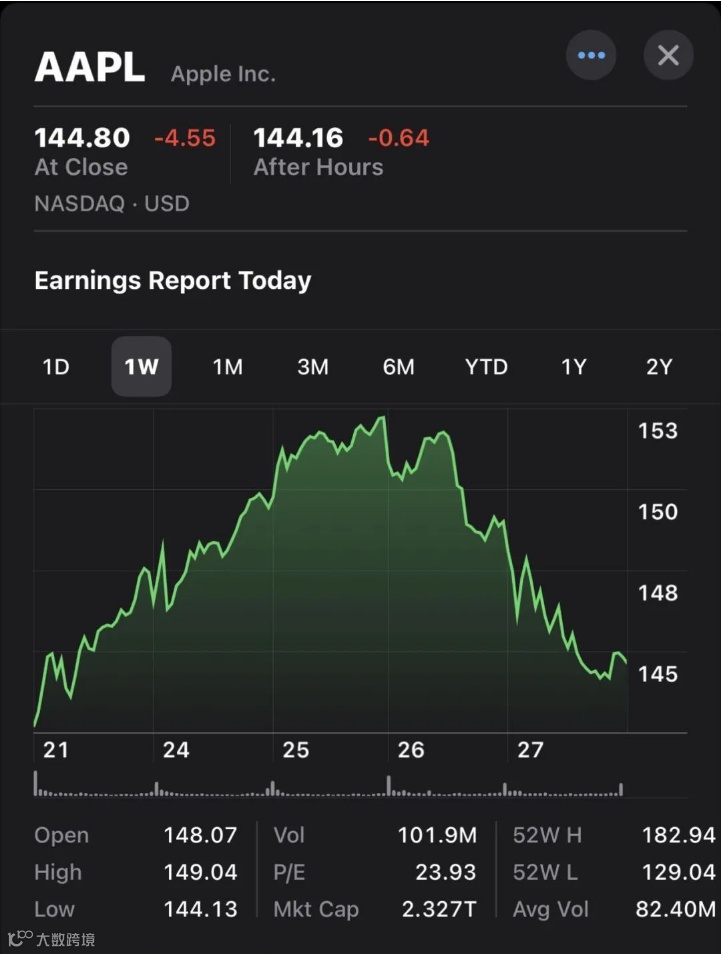The image size is (722, 954).
Task: Show the 1Y price chart
Action: (x=573, y=367)
